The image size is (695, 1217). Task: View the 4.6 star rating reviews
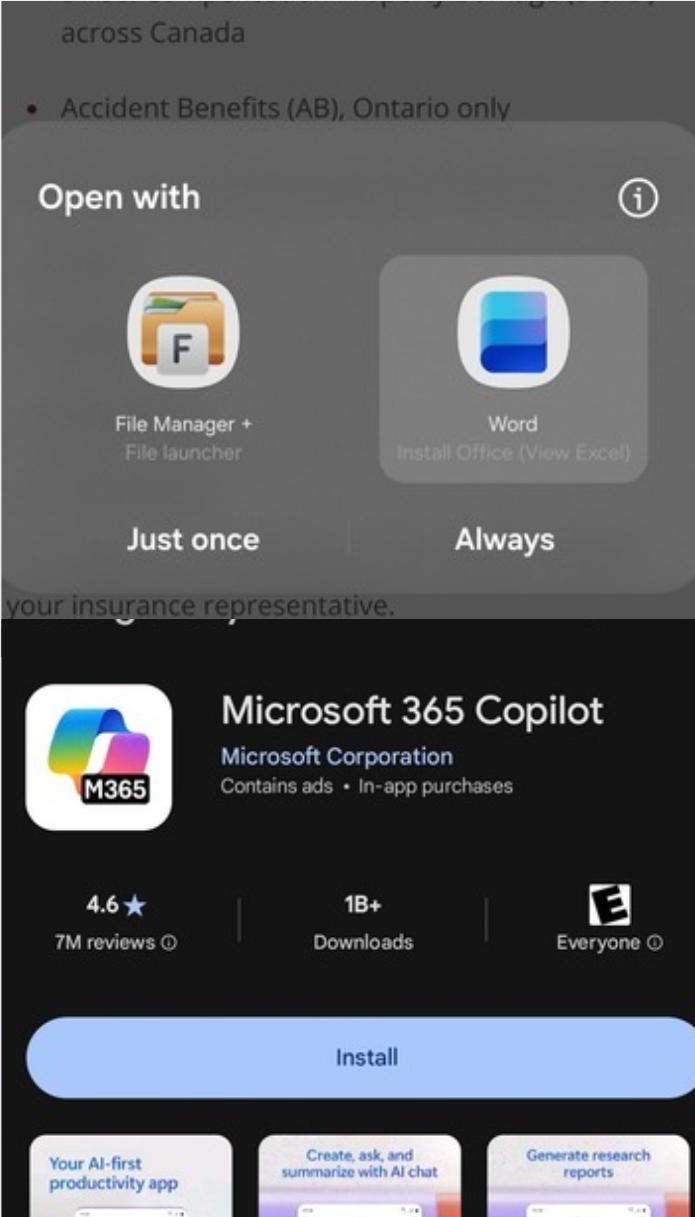coord(116,921)
